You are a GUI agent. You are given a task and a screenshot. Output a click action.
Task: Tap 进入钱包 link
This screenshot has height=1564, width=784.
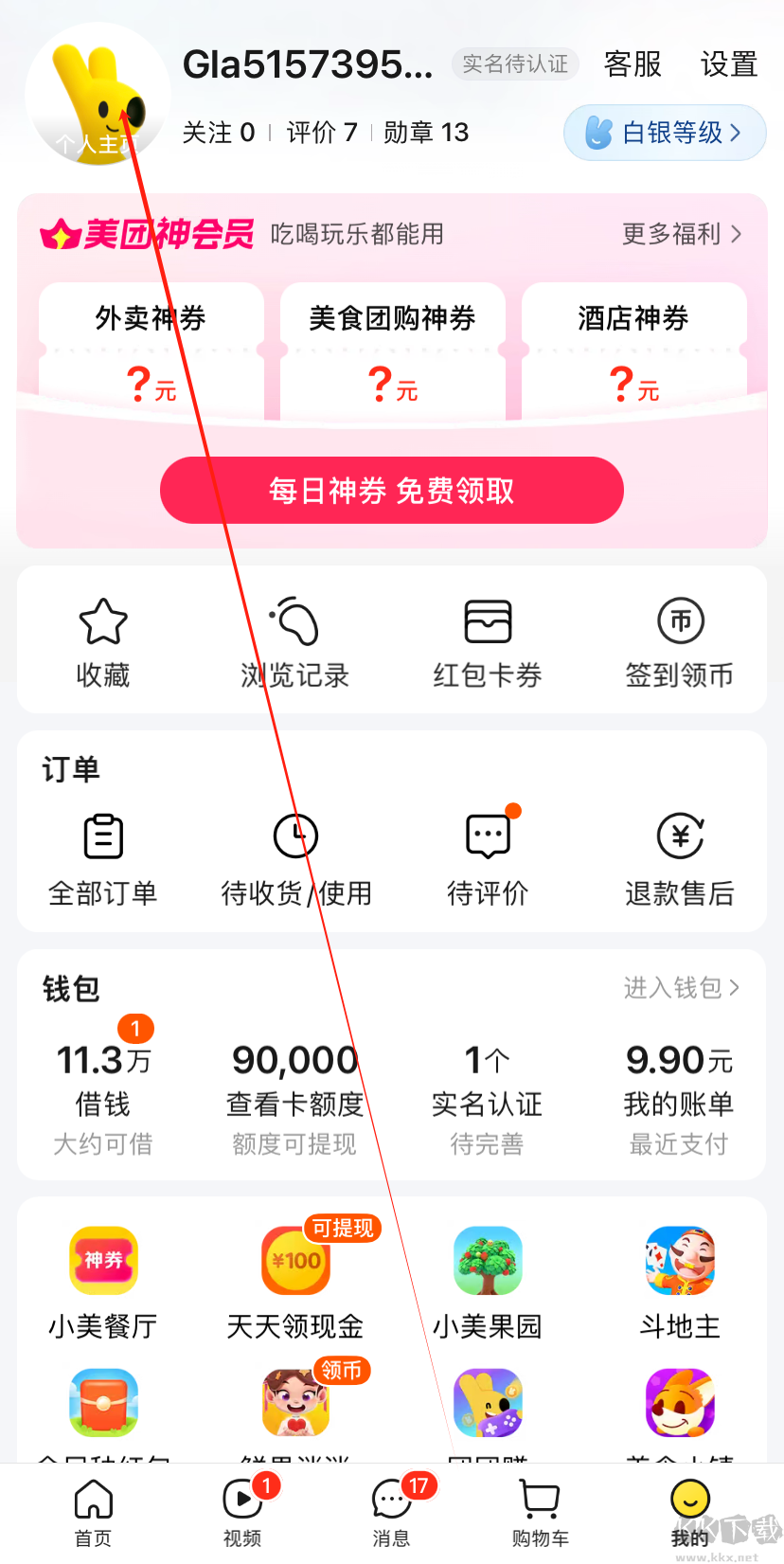point(681,988)
